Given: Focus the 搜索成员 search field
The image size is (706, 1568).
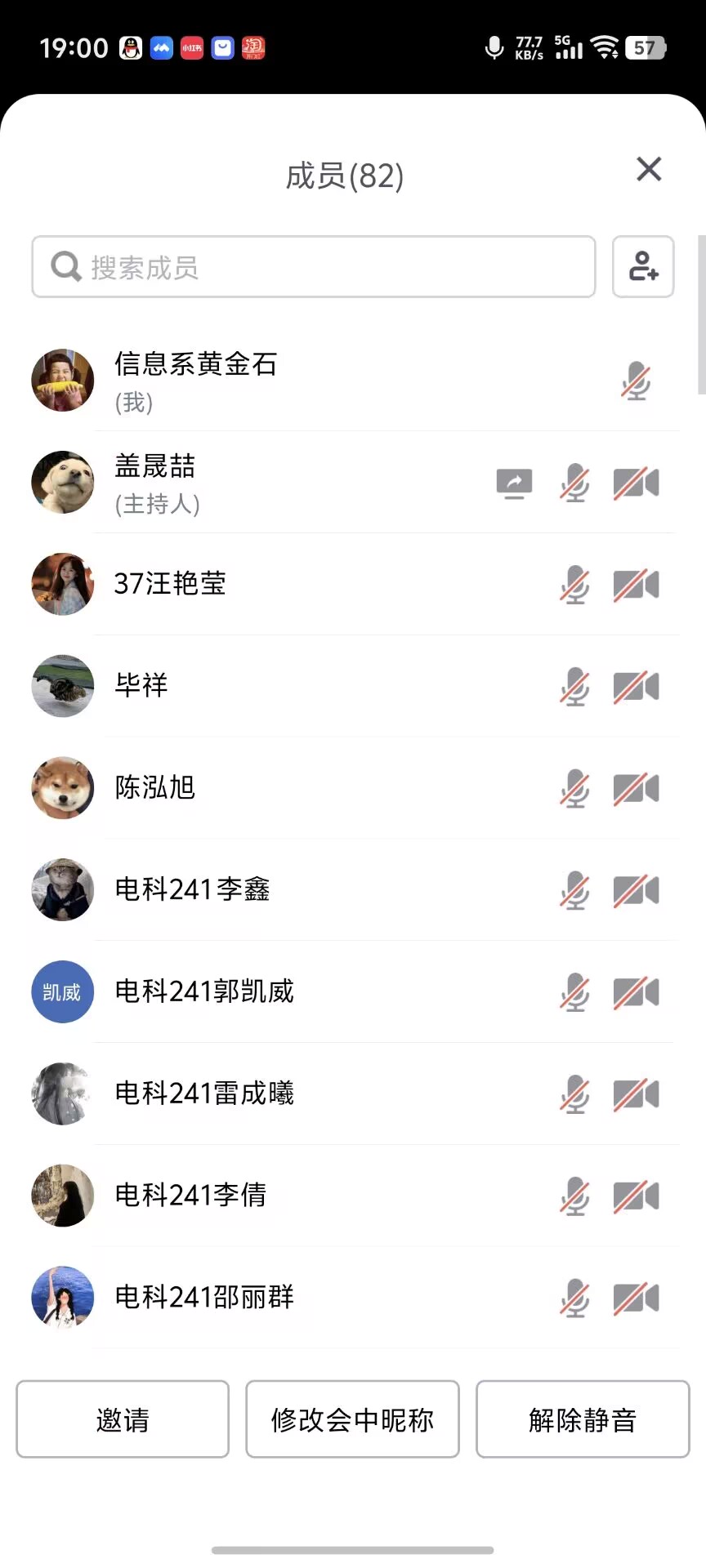Looking at the screenshot, I should [314, 267].
